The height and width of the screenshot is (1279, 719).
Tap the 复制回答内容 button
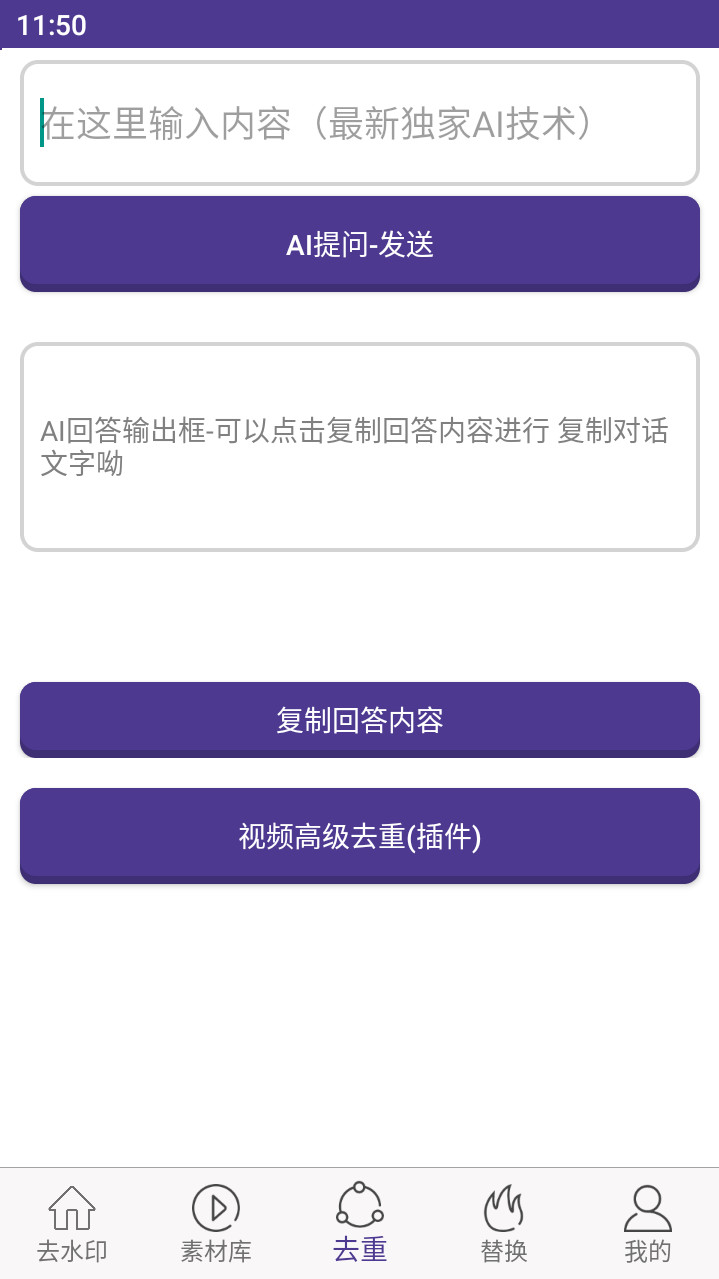coord(359,720)
